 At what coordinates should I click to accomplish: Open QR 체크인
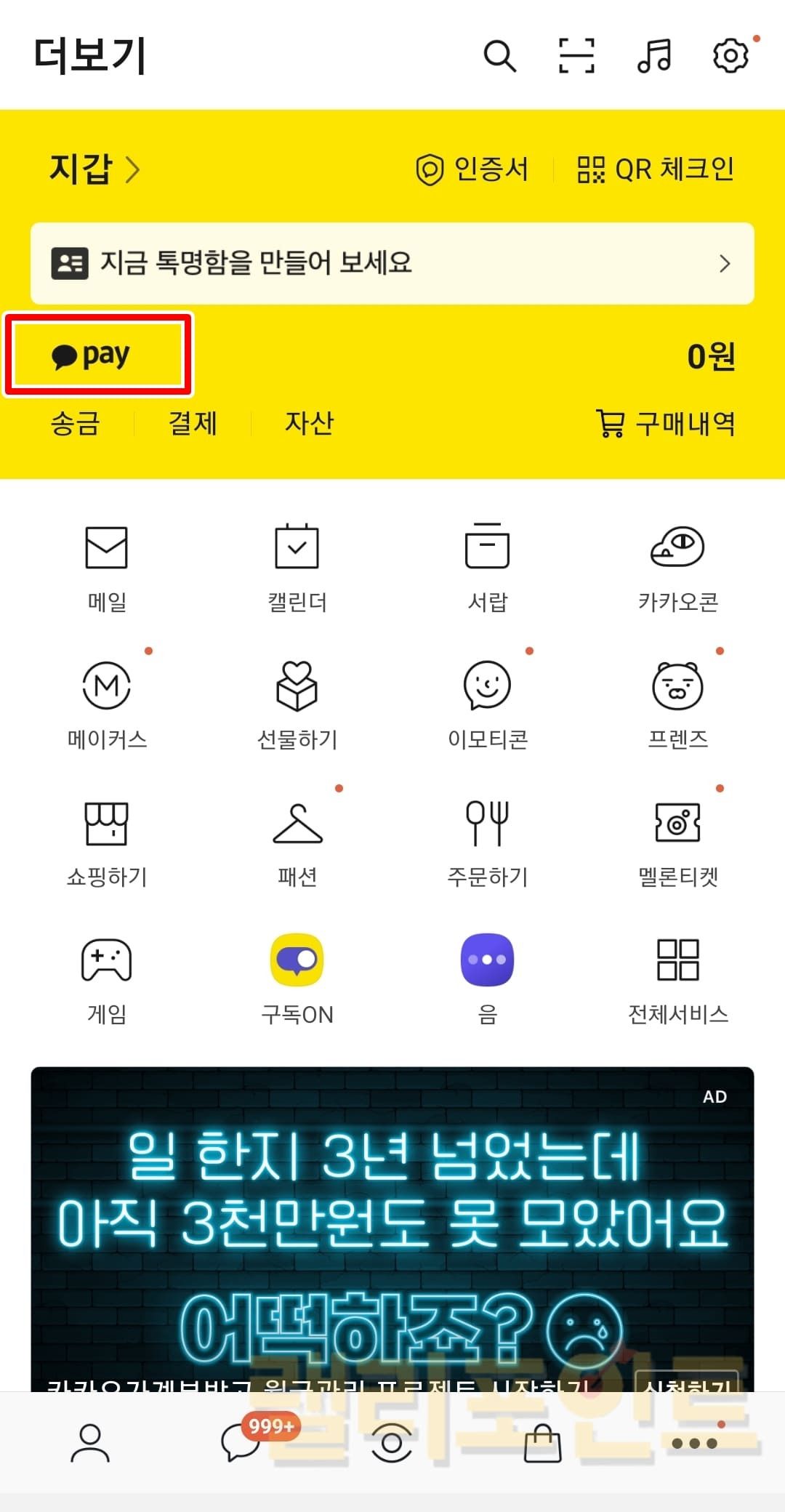pos(656,169)
